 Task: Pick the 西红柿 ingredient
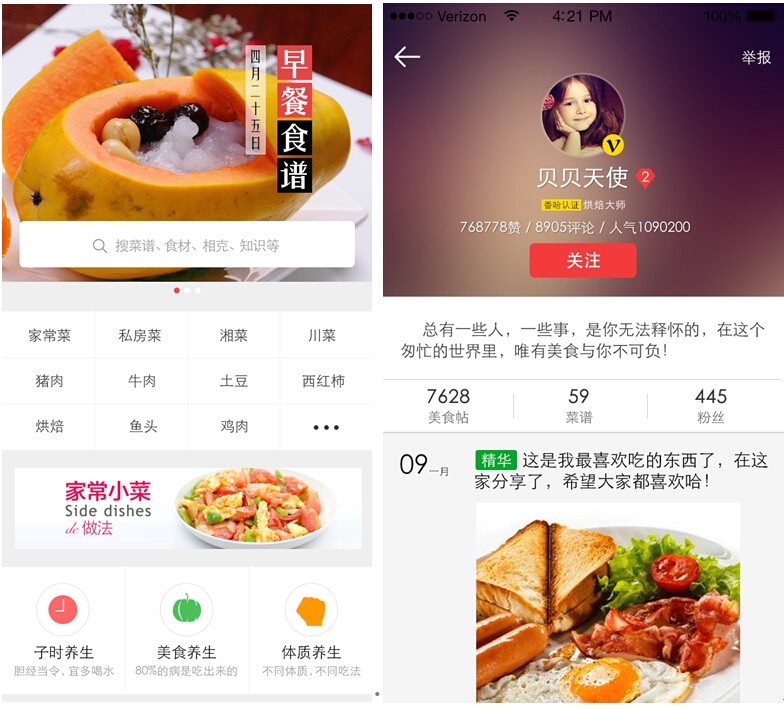coord(323,381)
